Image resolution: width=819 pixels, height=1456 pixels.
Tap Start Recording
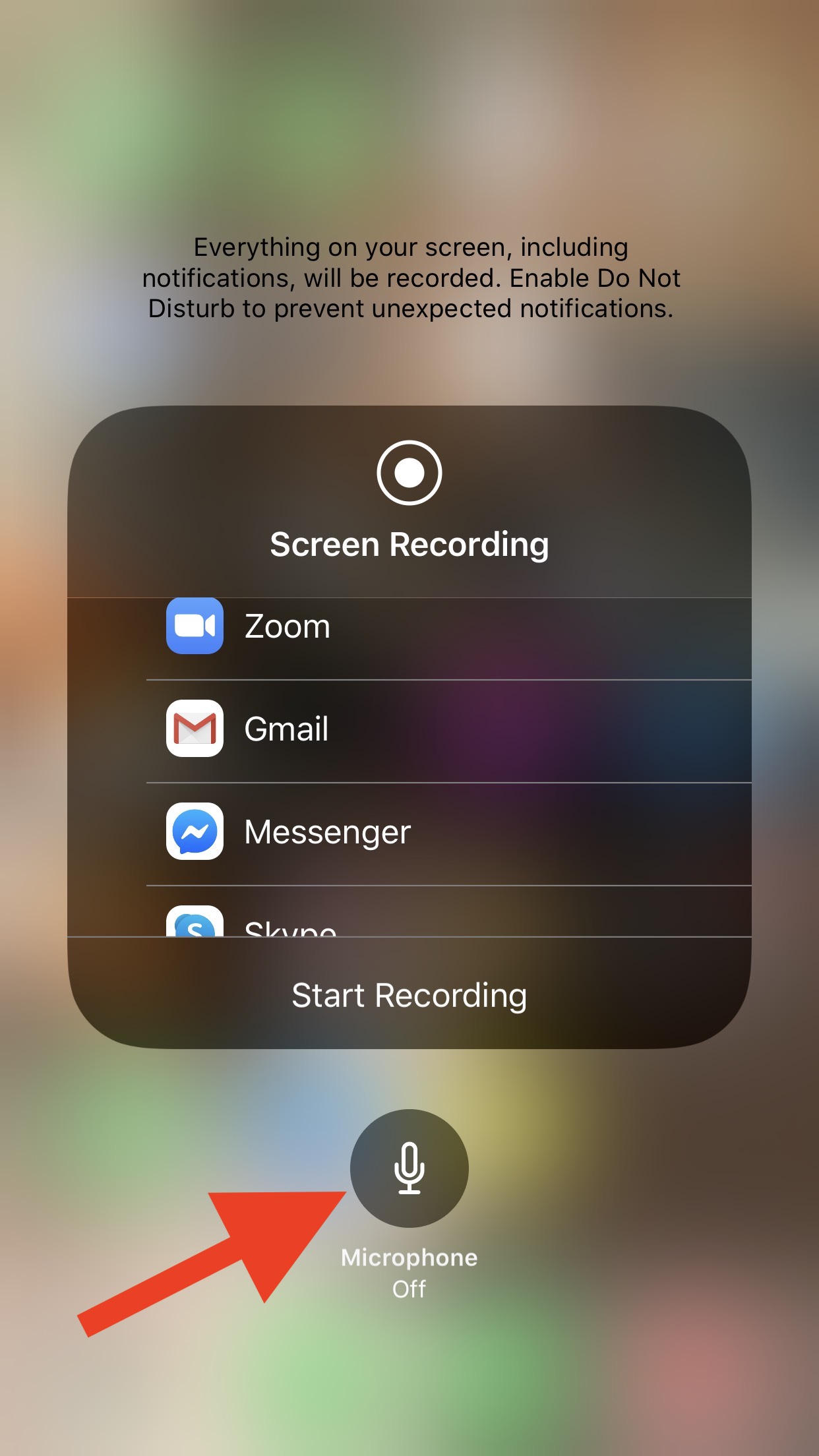click(x=409, y=995)
